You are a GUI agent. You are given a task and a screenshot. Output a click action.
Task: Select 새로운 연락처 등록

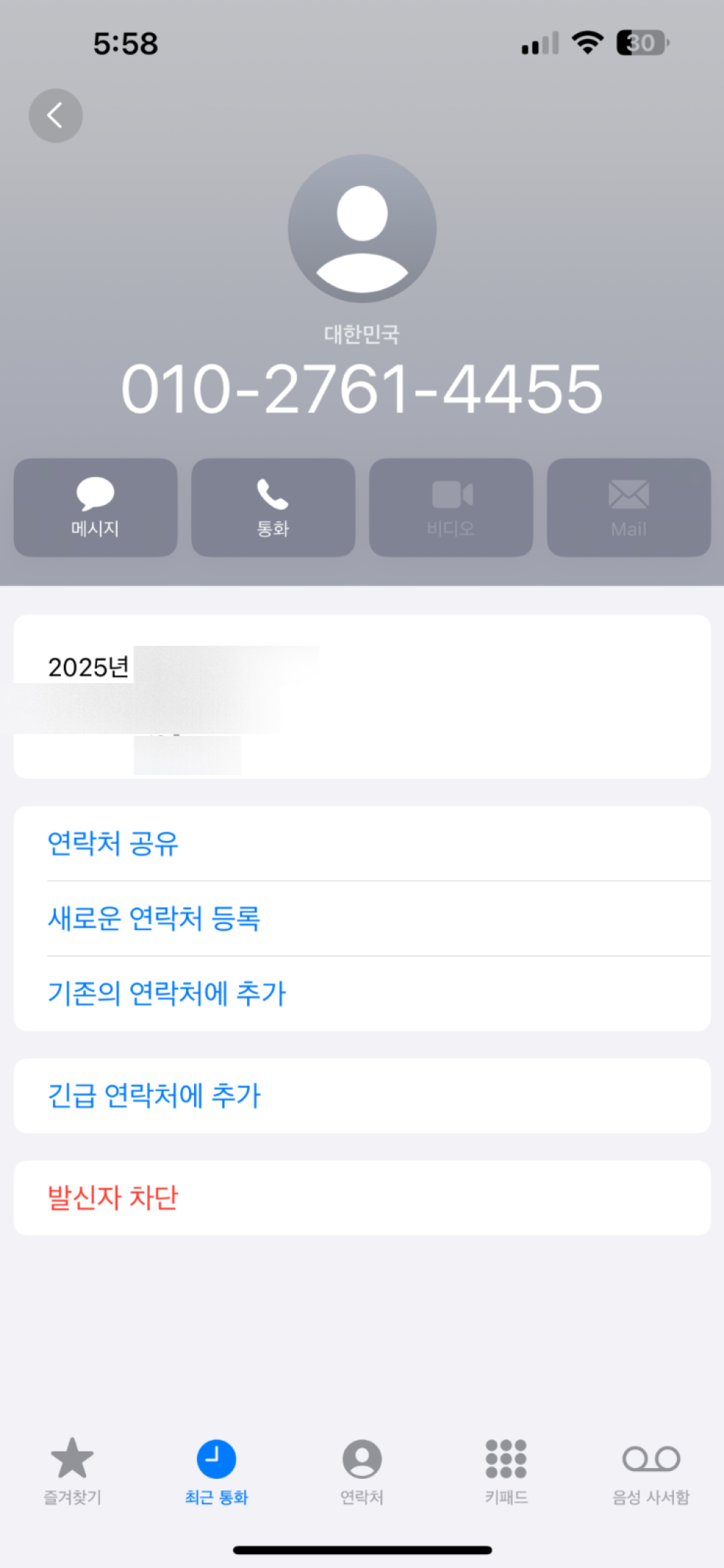point(153,918)
